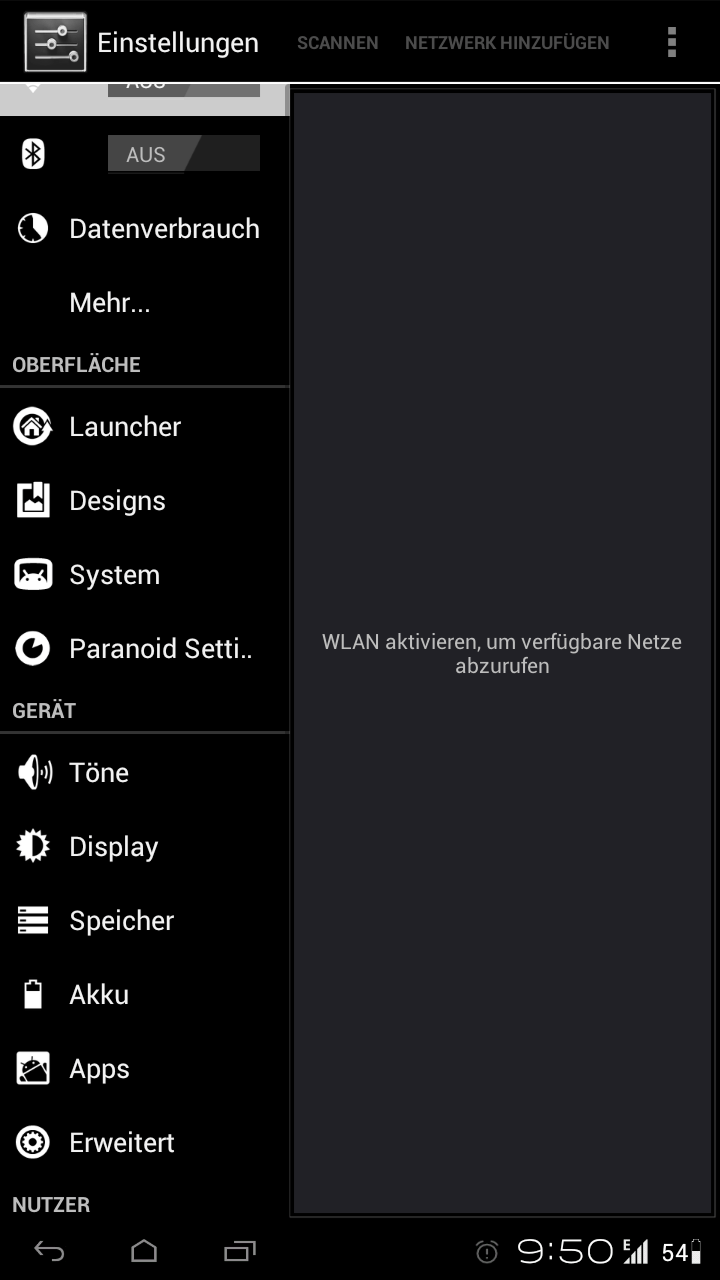
Task: Open the System entry
Action: point(145,574)
